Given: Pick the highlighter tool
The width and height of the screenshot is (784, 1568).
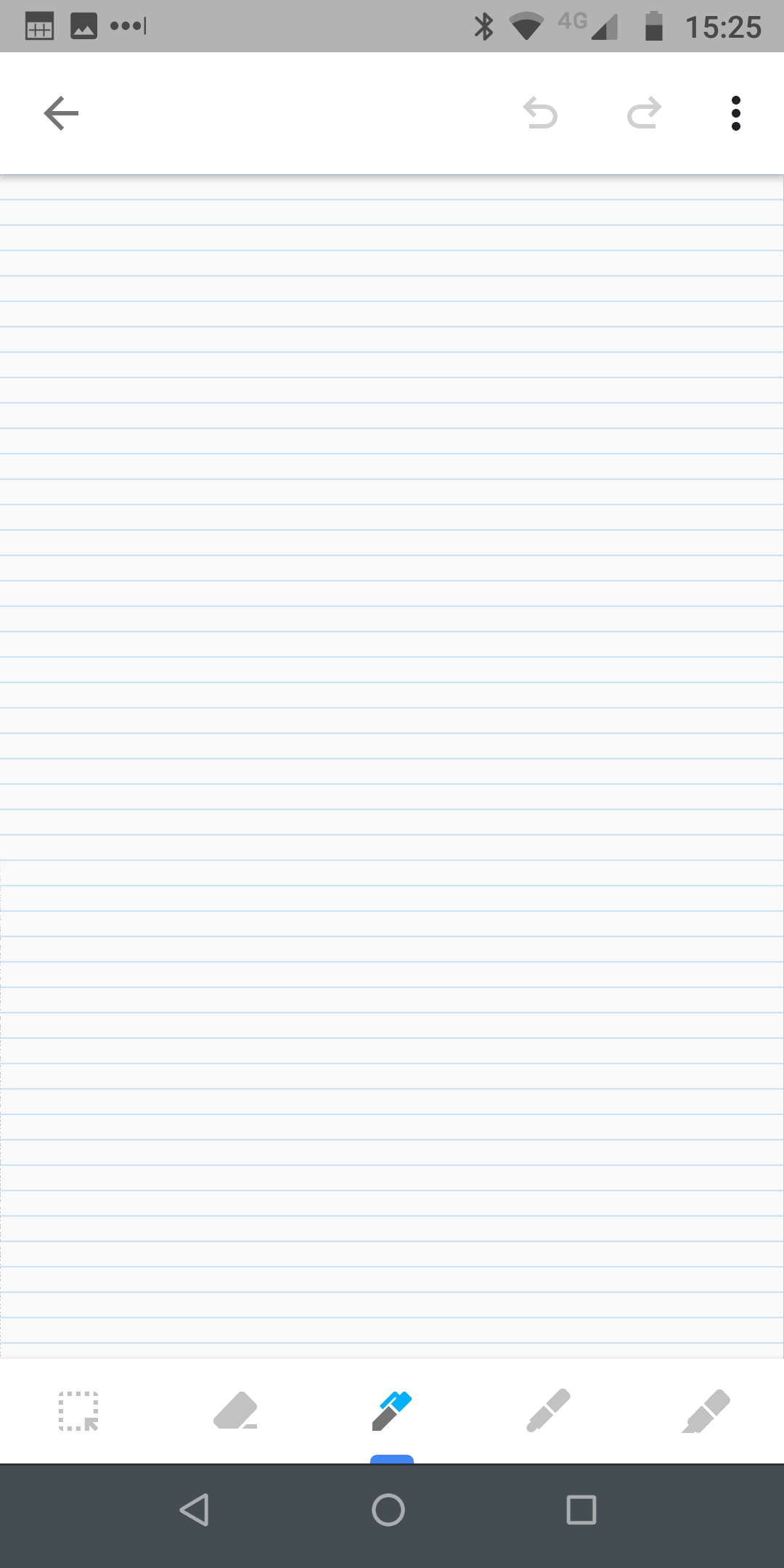Looking at the screenshot, I should tap(706, 1411).
